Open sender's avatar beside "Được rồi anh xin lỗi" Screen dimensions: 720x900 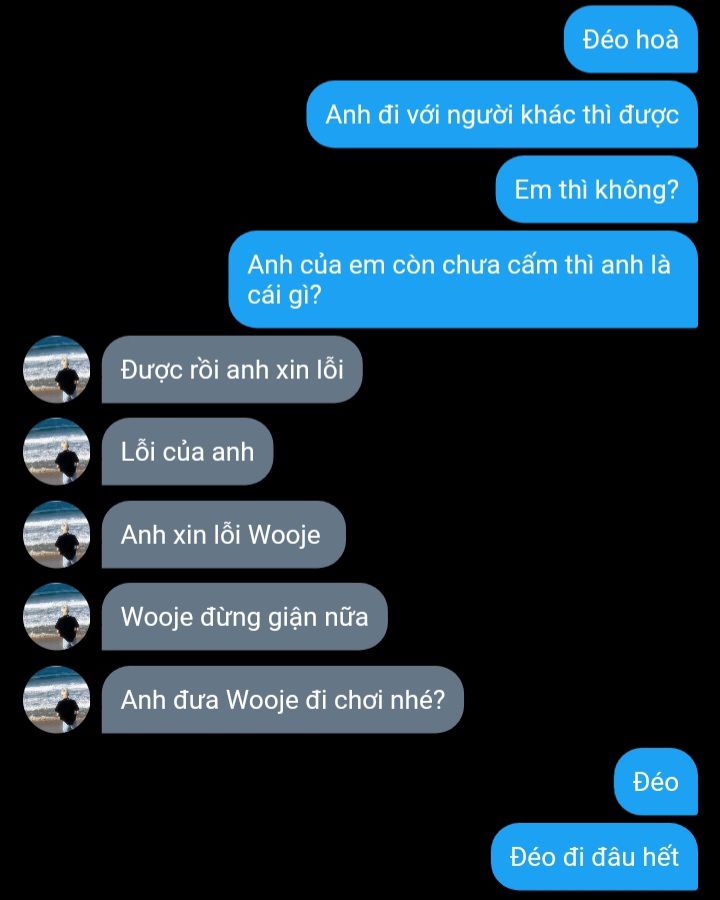pos(56,369)
